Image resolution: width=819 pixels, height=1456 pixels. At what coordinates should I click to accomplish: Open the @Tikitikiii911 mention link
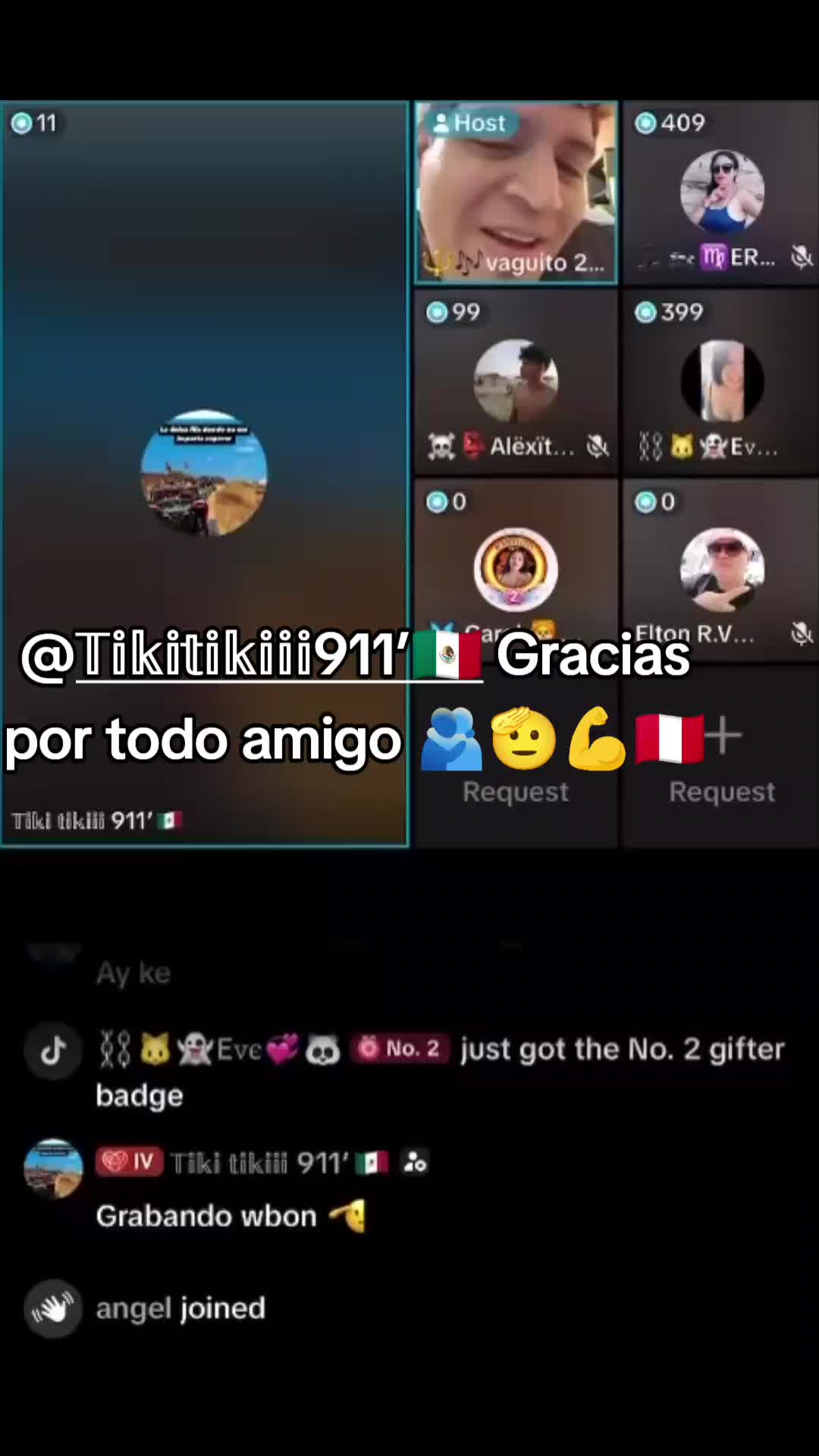(x=252, y=654)
